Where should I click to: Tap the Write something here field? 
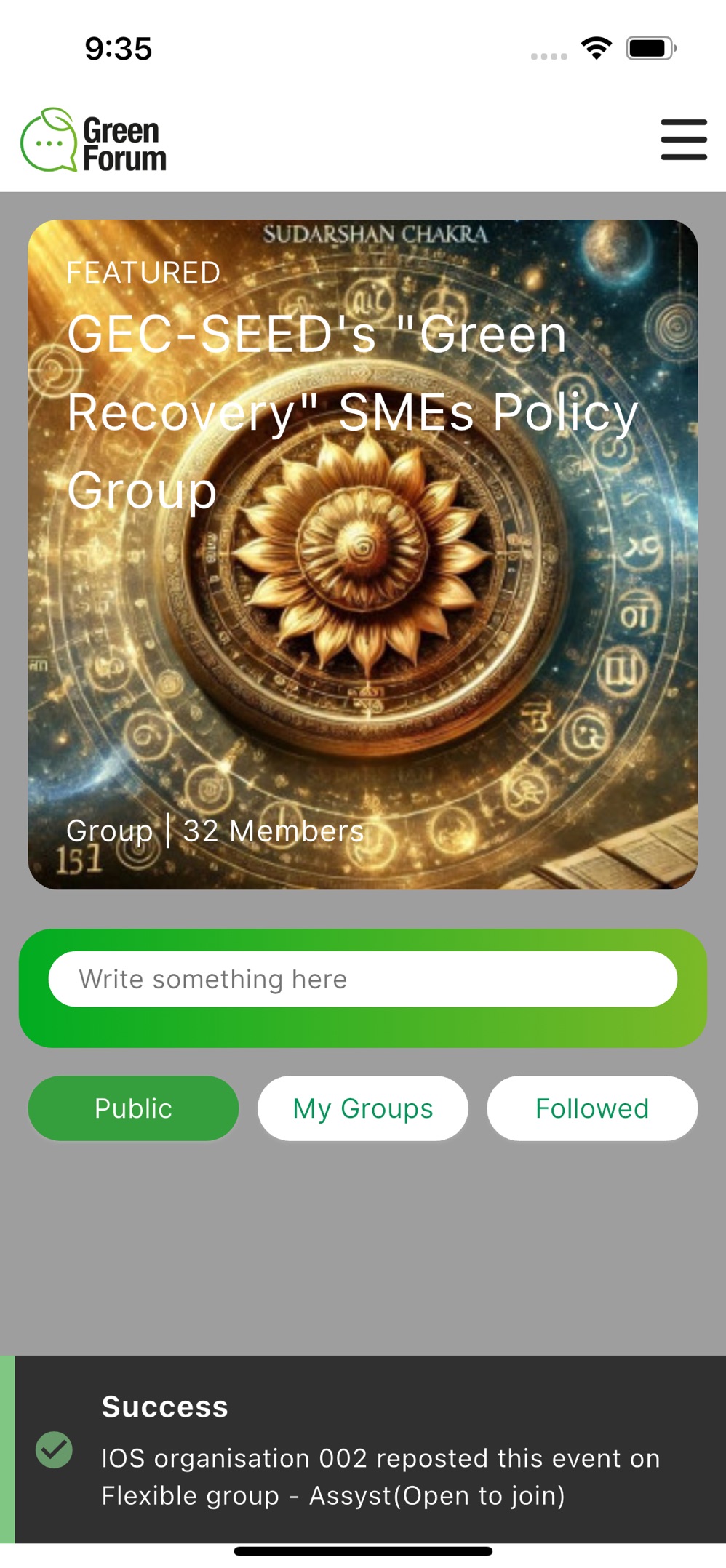362,979
